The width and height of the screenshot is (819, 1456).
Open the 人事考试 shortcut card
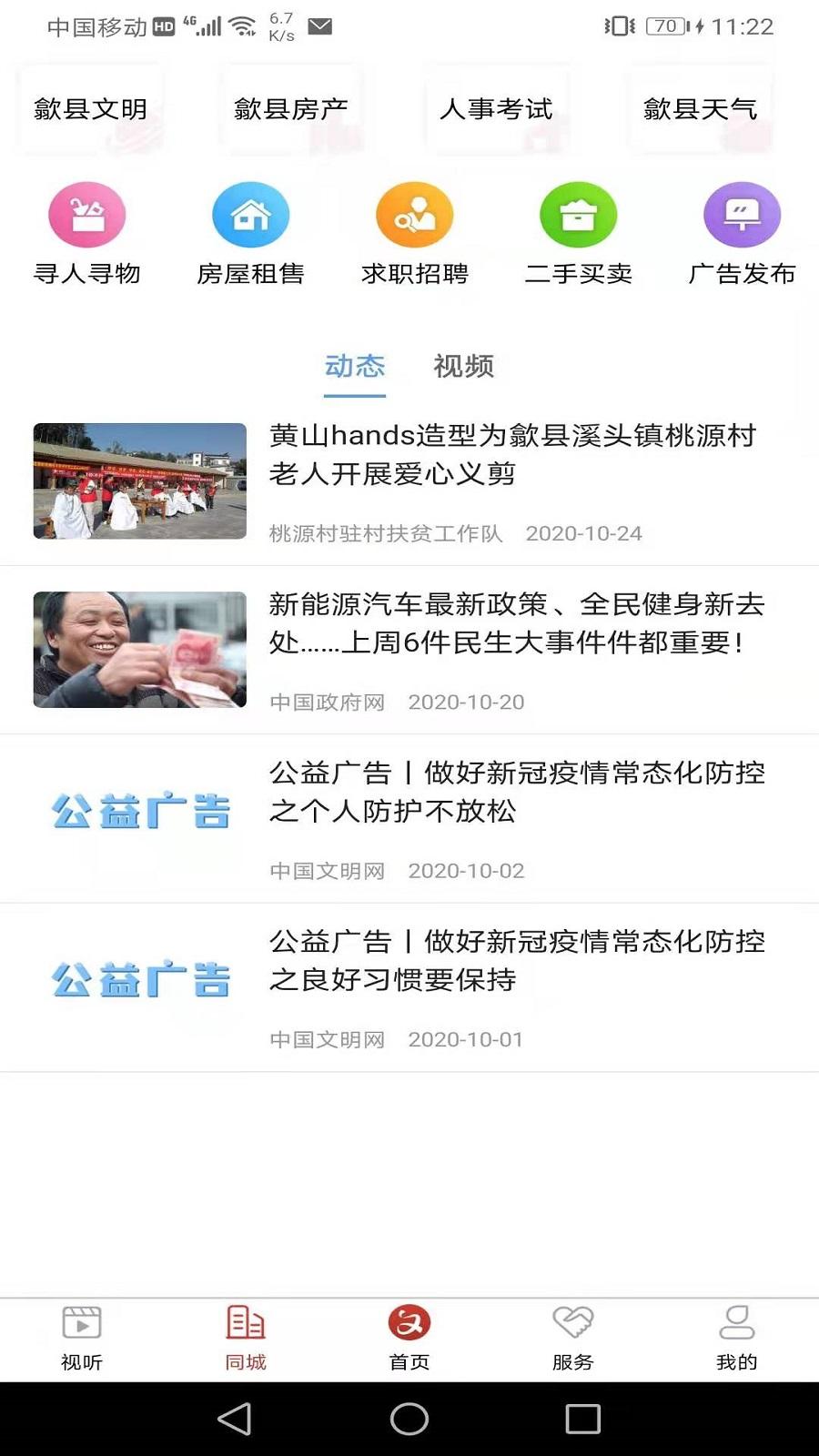click(x=496, y=110)
